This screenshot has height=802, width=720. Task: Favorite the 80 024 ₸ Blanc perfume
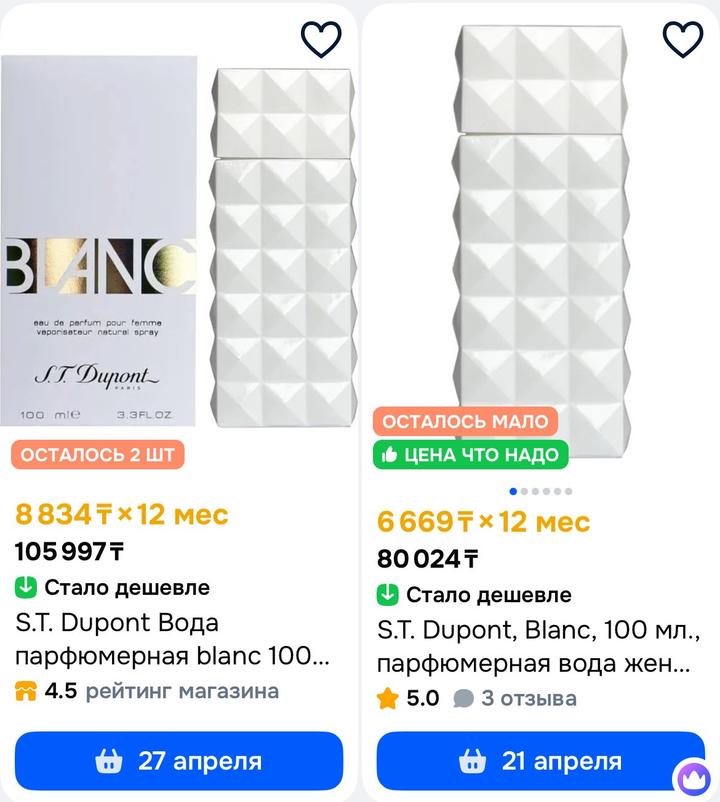pos(683,39)
